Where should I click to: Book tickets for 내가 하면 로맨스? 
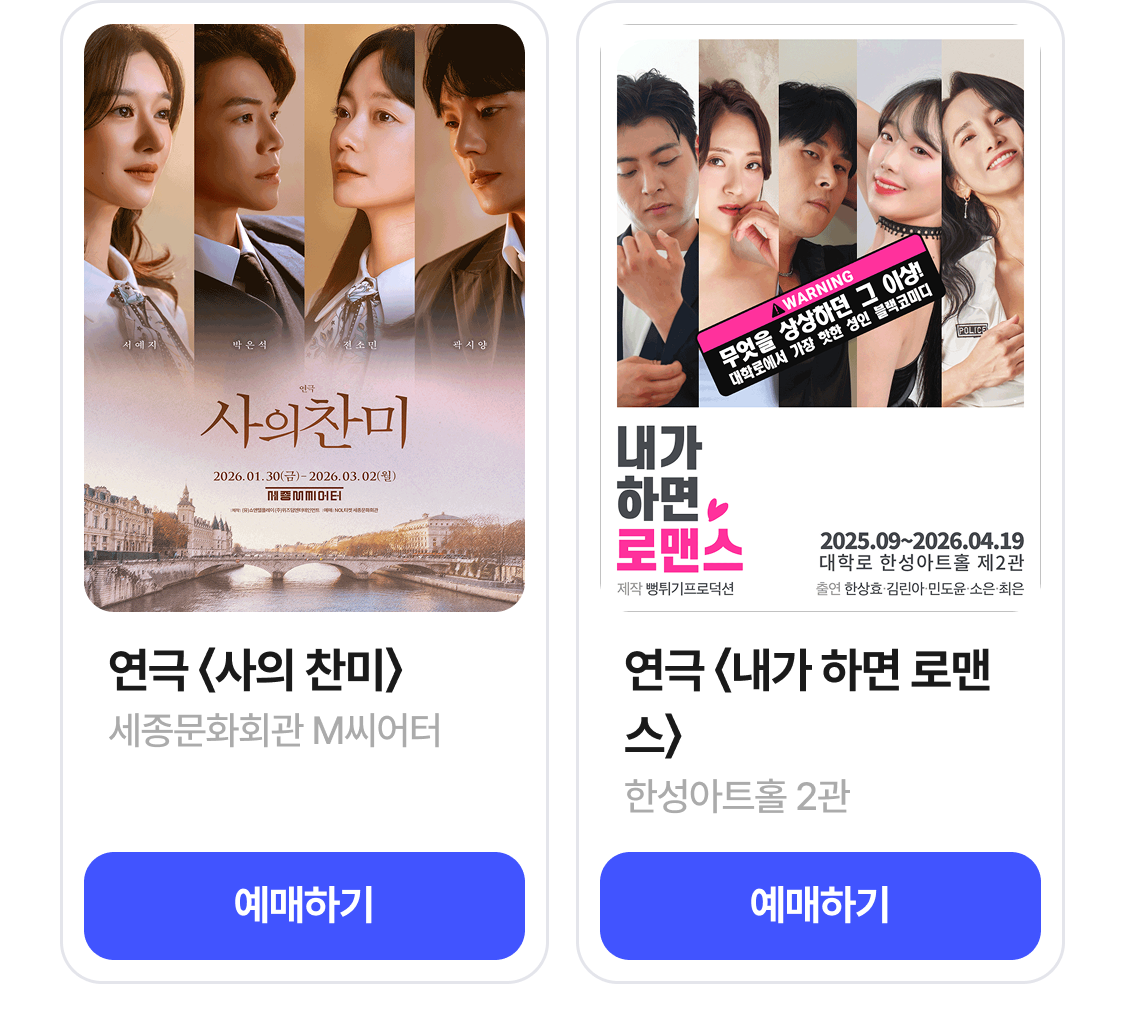(x=820, y=905)
